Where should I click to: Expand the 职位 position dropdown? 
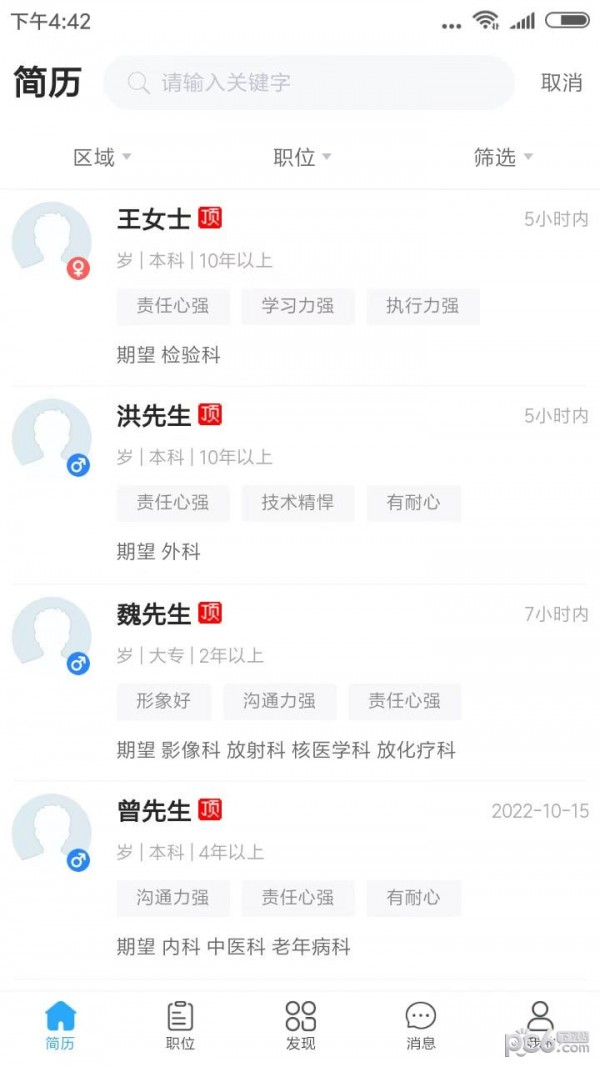coord(301,157)
